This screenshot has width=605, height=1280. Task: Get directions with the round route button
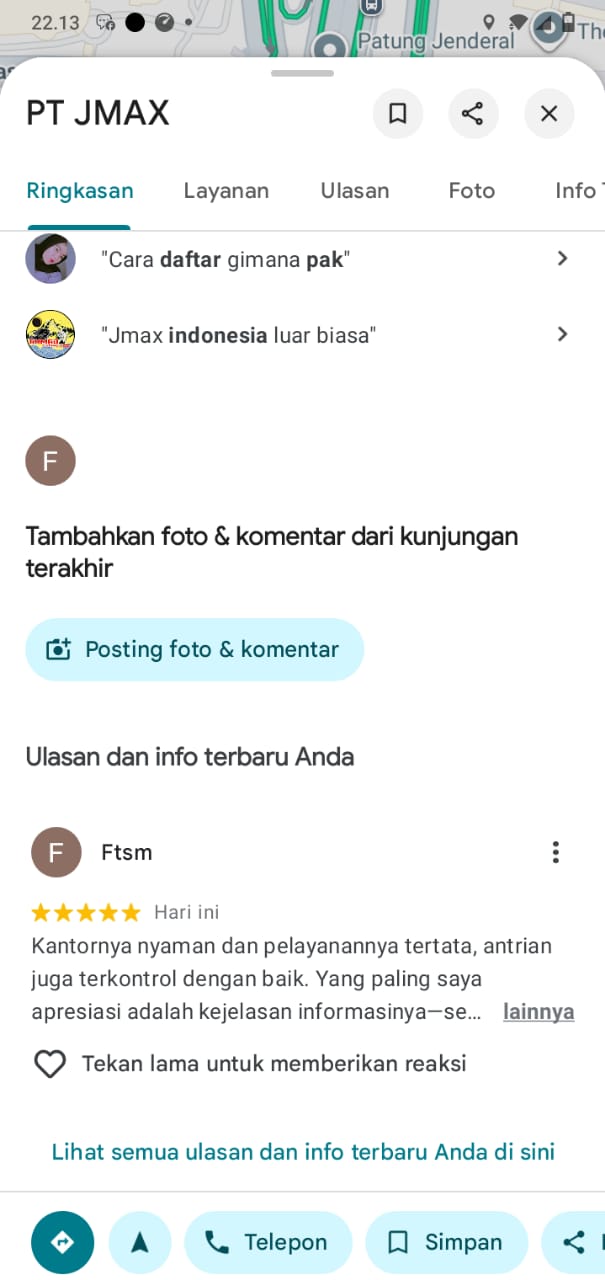pyautogui.click(x=62, y=1242)
